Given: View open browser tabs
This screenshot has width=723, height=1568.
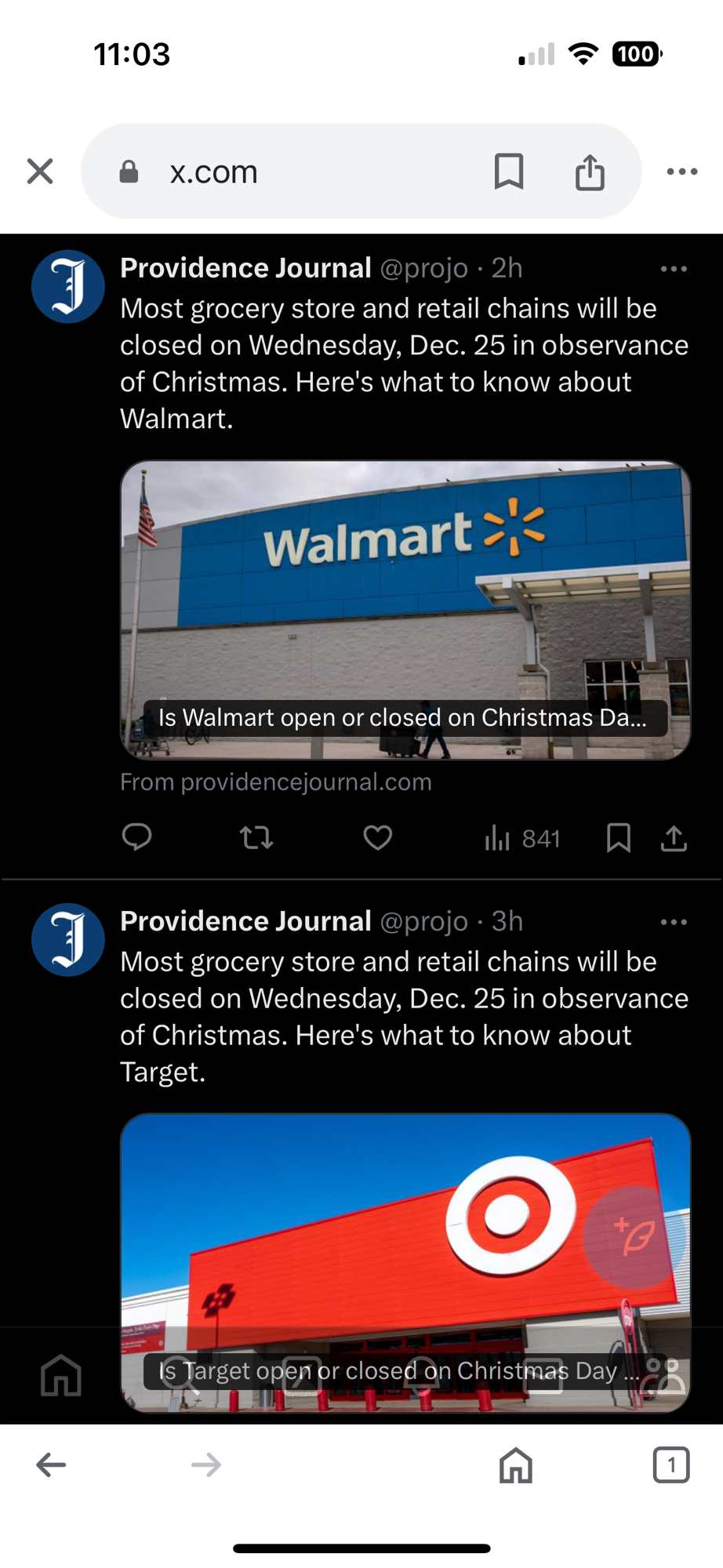Looking at the screenshot, I should click(x=670, y=1465).
